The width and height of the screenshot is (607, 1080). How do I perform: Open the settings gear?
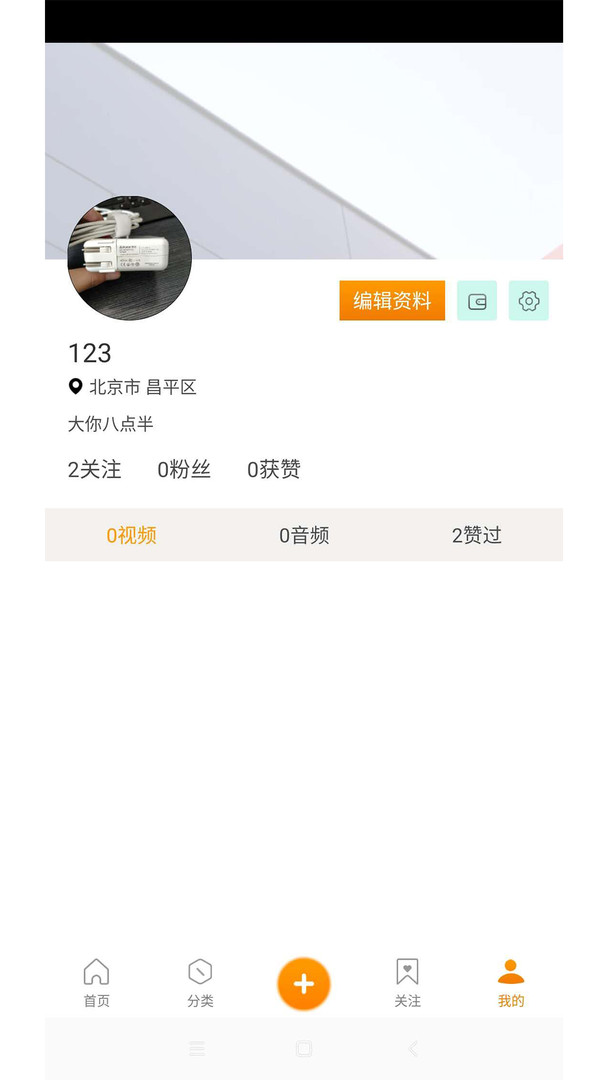click(529, 301)
